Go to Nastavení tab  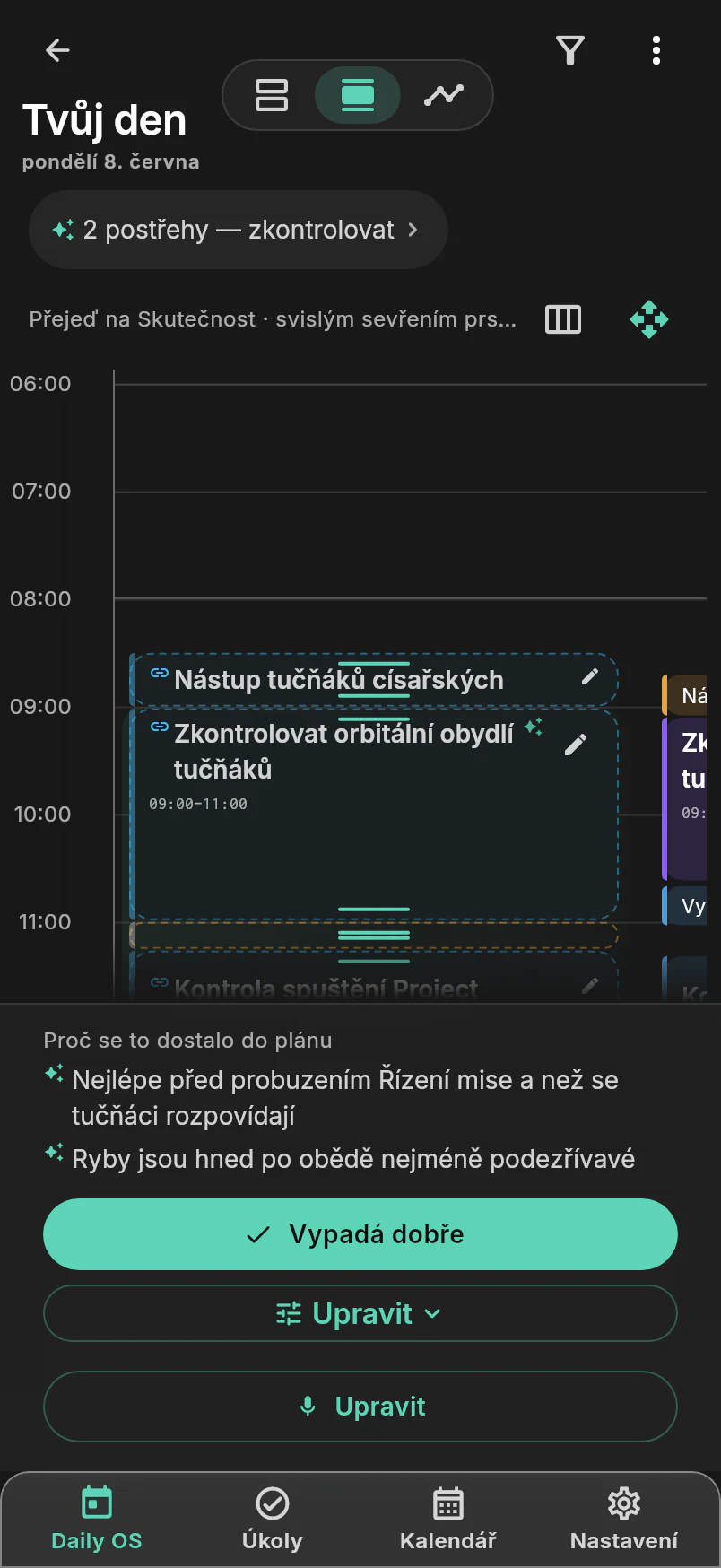(624, 1520)
